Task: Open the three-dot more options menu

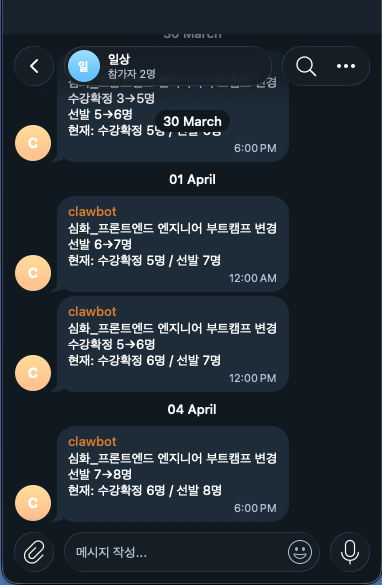Action: [346, 66]
